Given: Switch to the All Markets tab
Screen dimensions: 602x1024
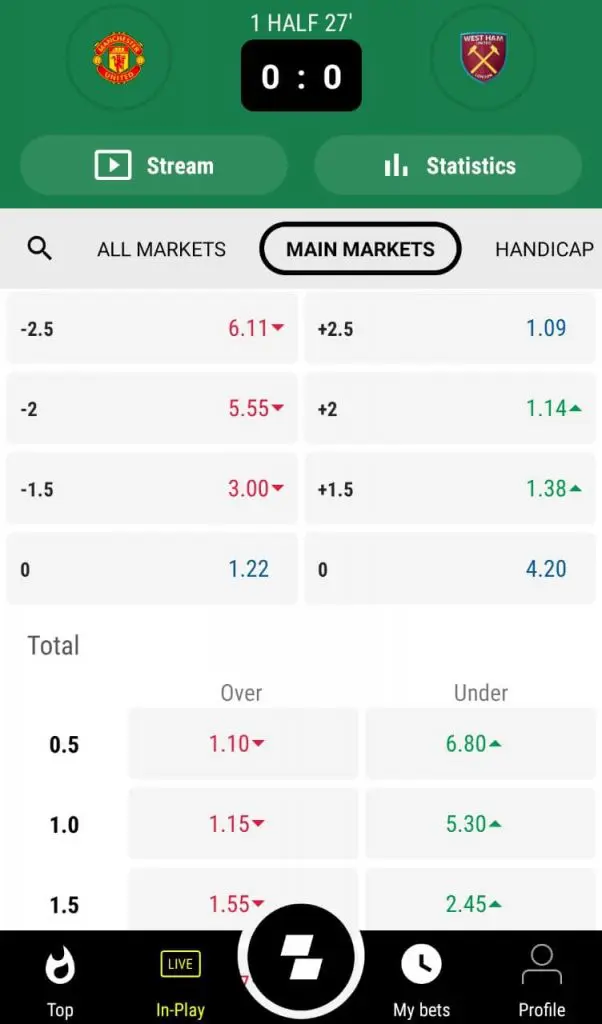Looking at the screenshot, I should [x=161, y=249].
